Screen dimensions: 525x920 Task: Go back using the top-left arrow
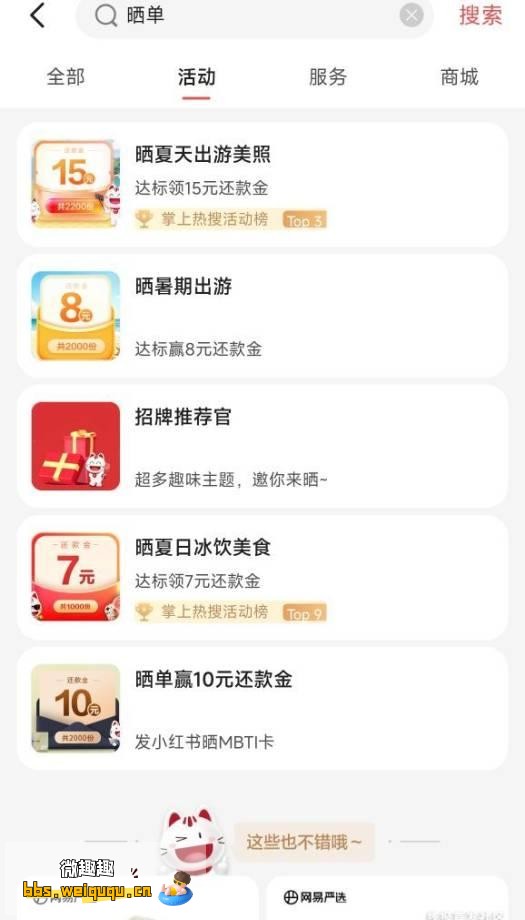38,15
